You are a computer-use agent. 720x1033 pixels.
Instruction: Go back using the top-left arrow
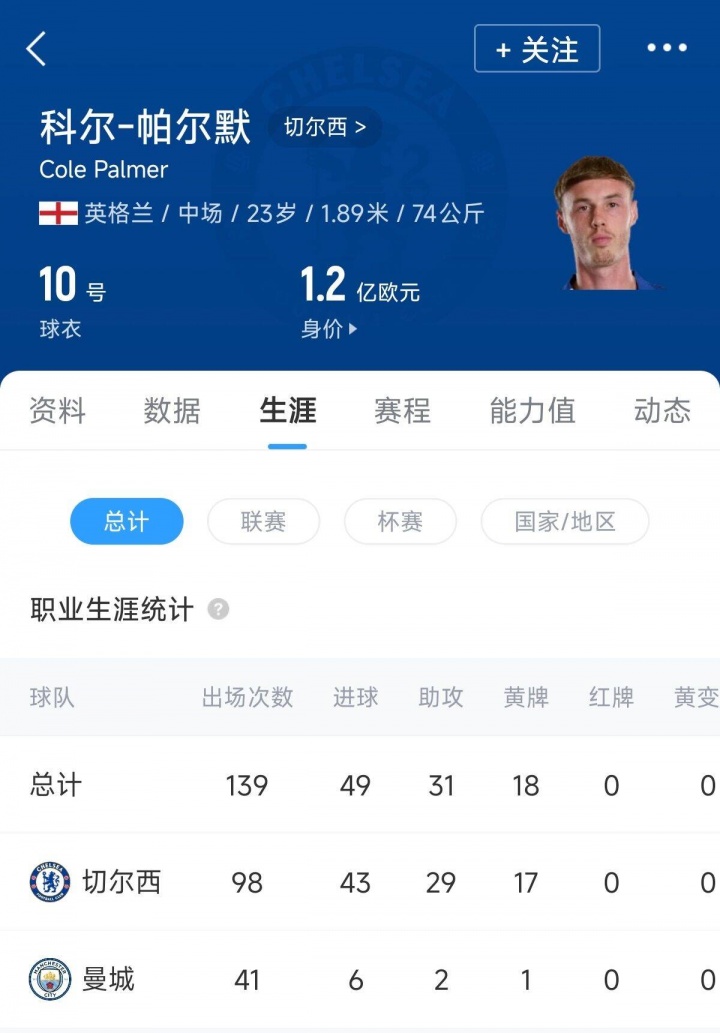point(37,48)
